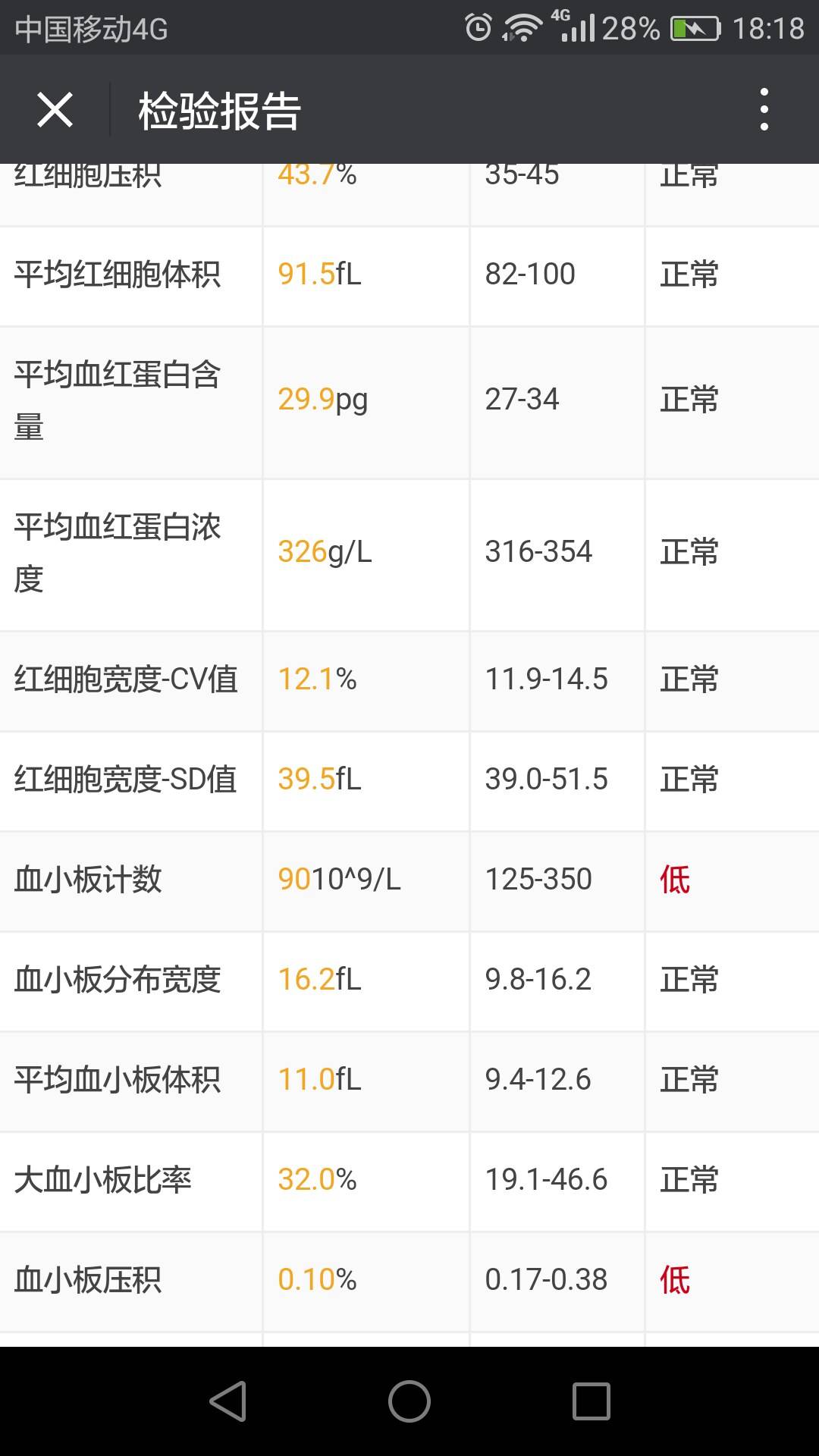The height and width of the screenshot is (1456, 819).
Task: Open the three-dot overflow menu
Action: 764,110
